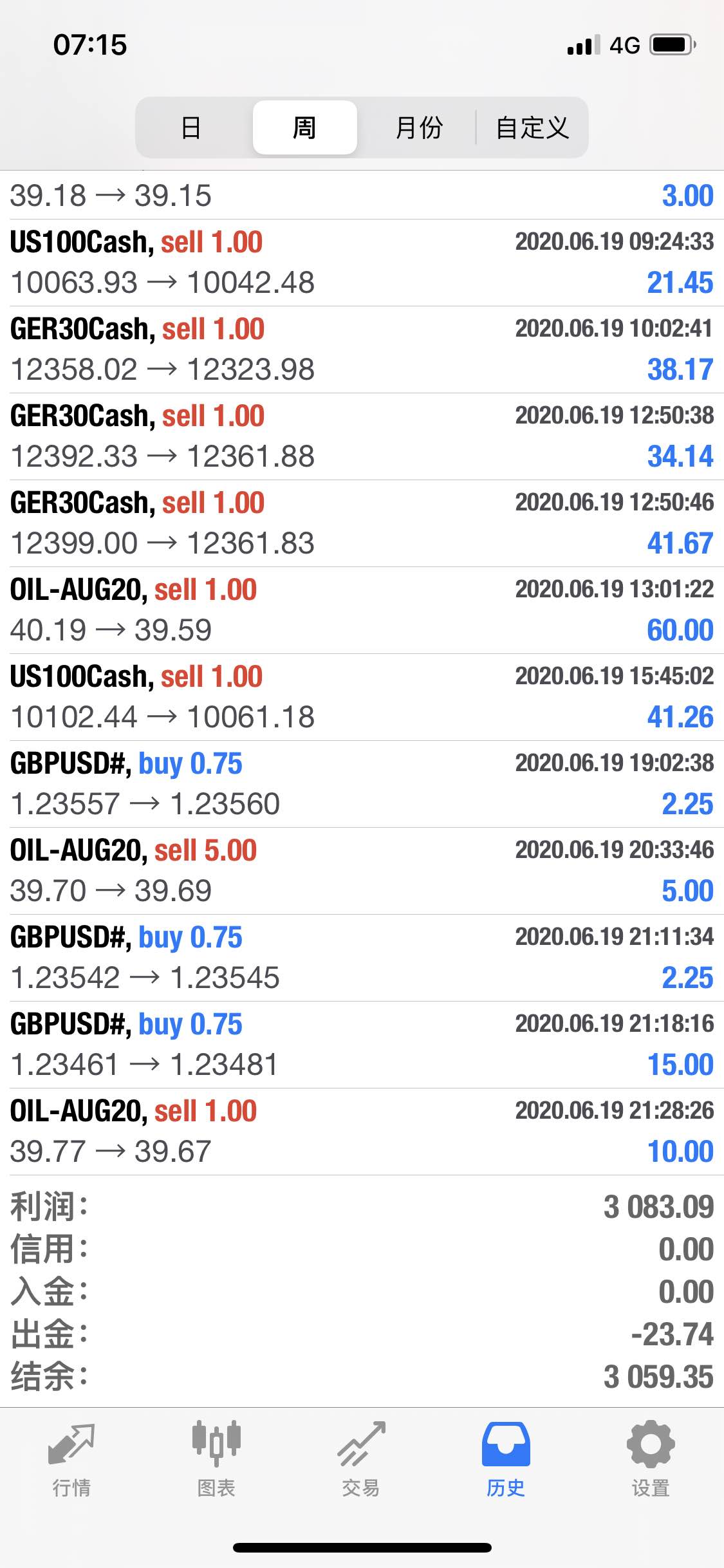Open OIL-AUG20 sell 5.00 trade
Viewport: 724px width, 1568px height.
(362, 871)
